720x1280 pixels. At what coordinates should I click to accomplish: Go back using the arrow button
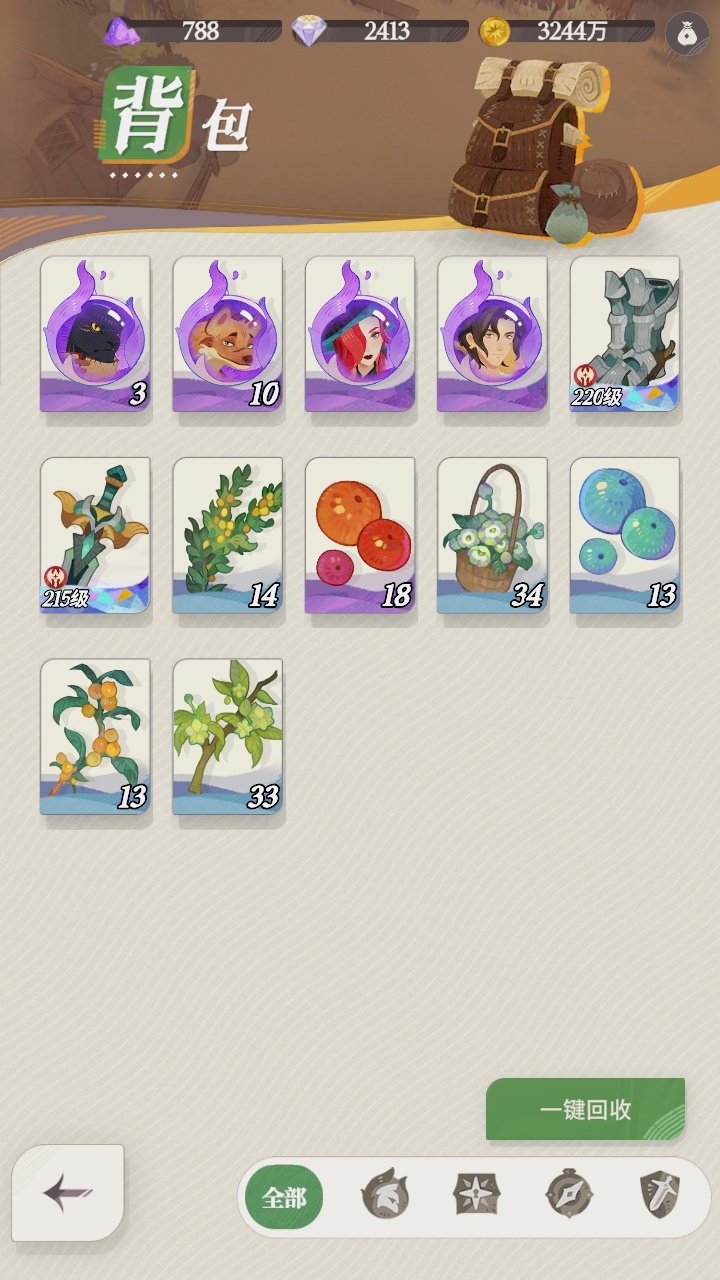[x=68, y=1192]
